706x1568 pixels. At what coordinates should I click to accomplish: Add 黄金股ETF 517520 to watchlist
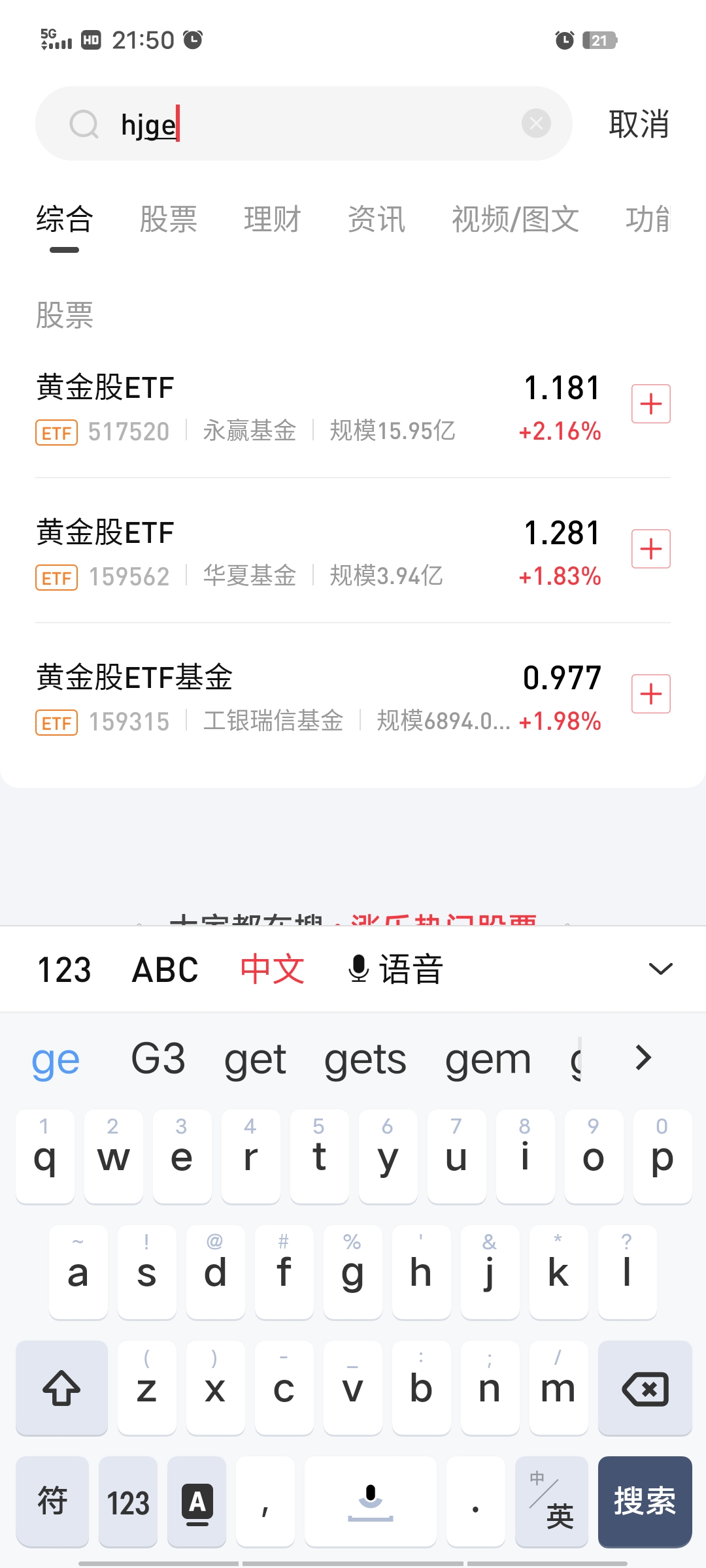(x=650, y=404)
